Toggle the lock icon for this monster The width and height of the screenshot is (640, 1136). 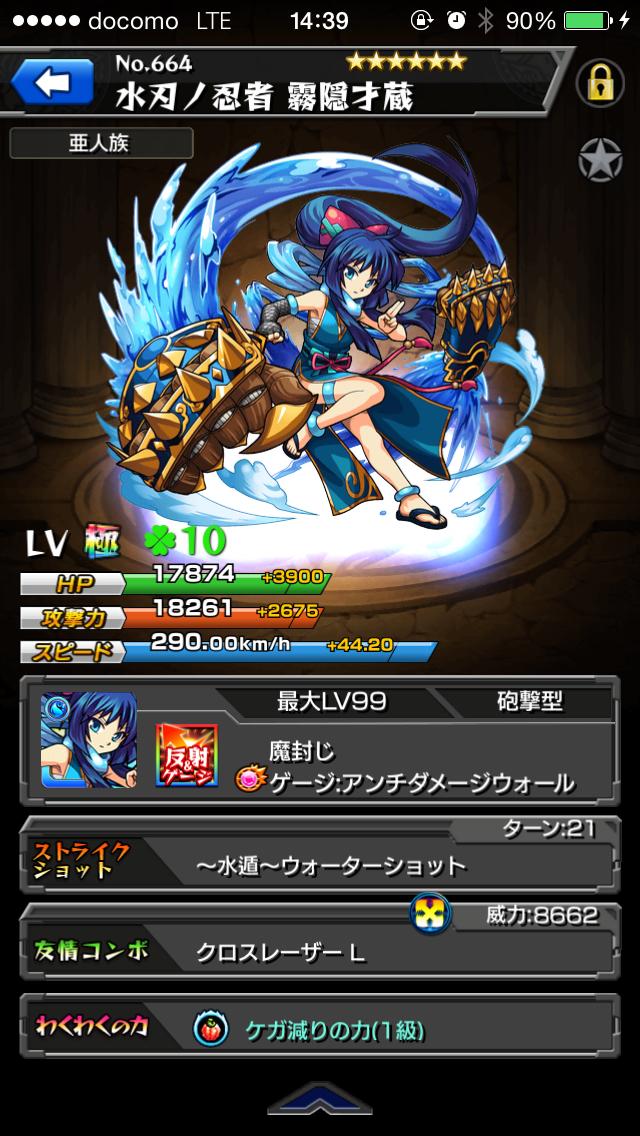(600, 83)
